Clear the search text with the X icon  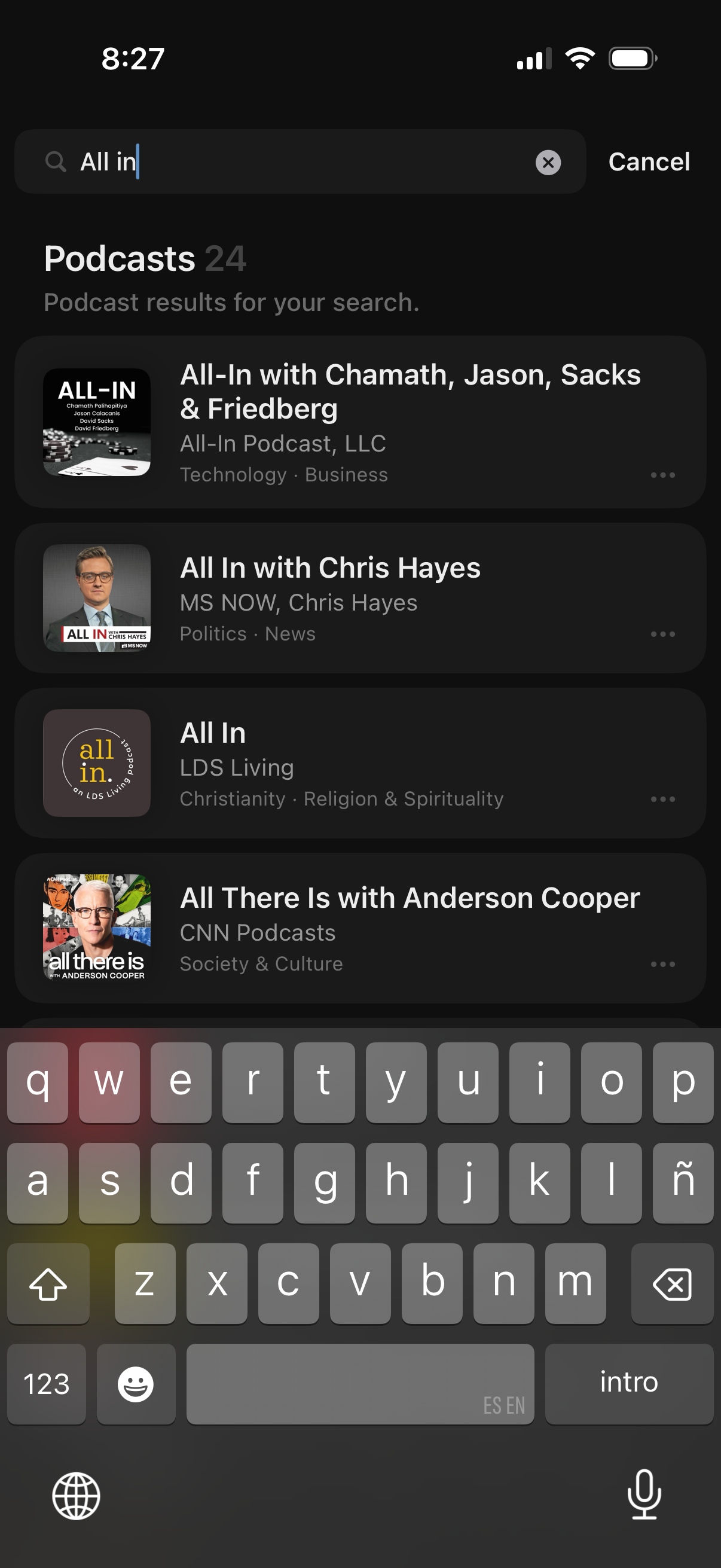click(548, 162)
